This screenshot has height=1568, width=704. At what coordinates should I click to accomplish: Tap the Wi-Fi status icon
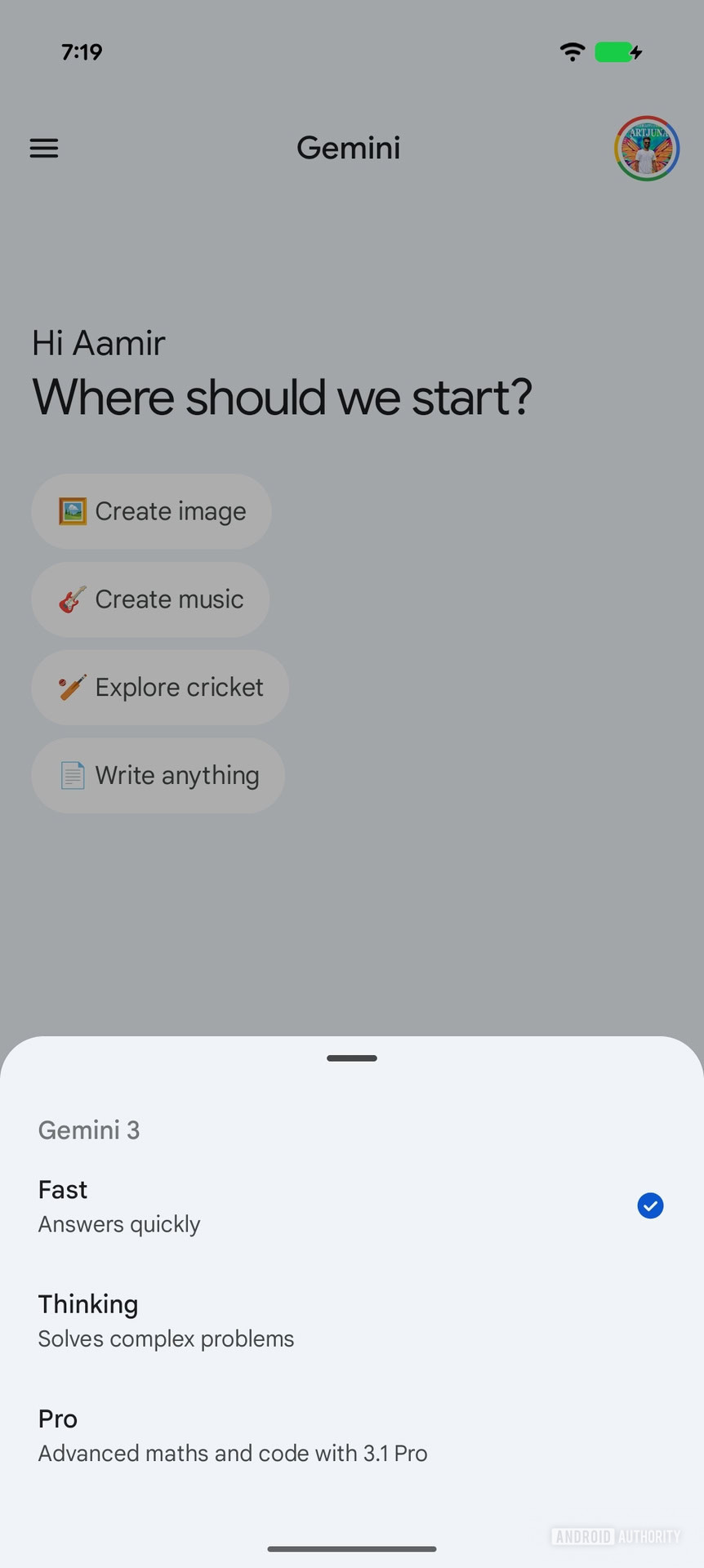tap(572, 51)
